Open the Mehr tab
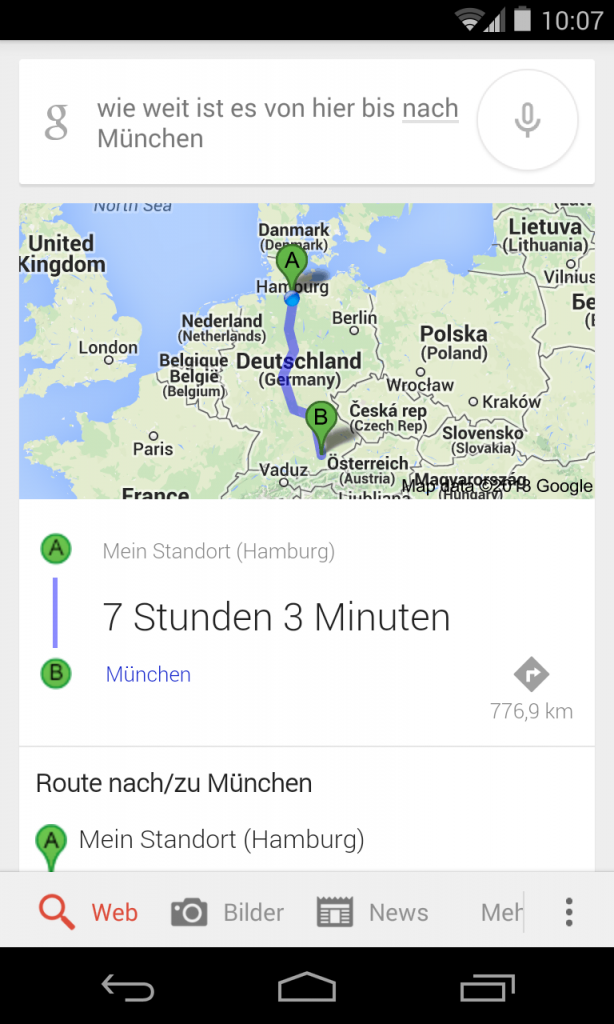614x1024 pixels. (x=500, y=912)
